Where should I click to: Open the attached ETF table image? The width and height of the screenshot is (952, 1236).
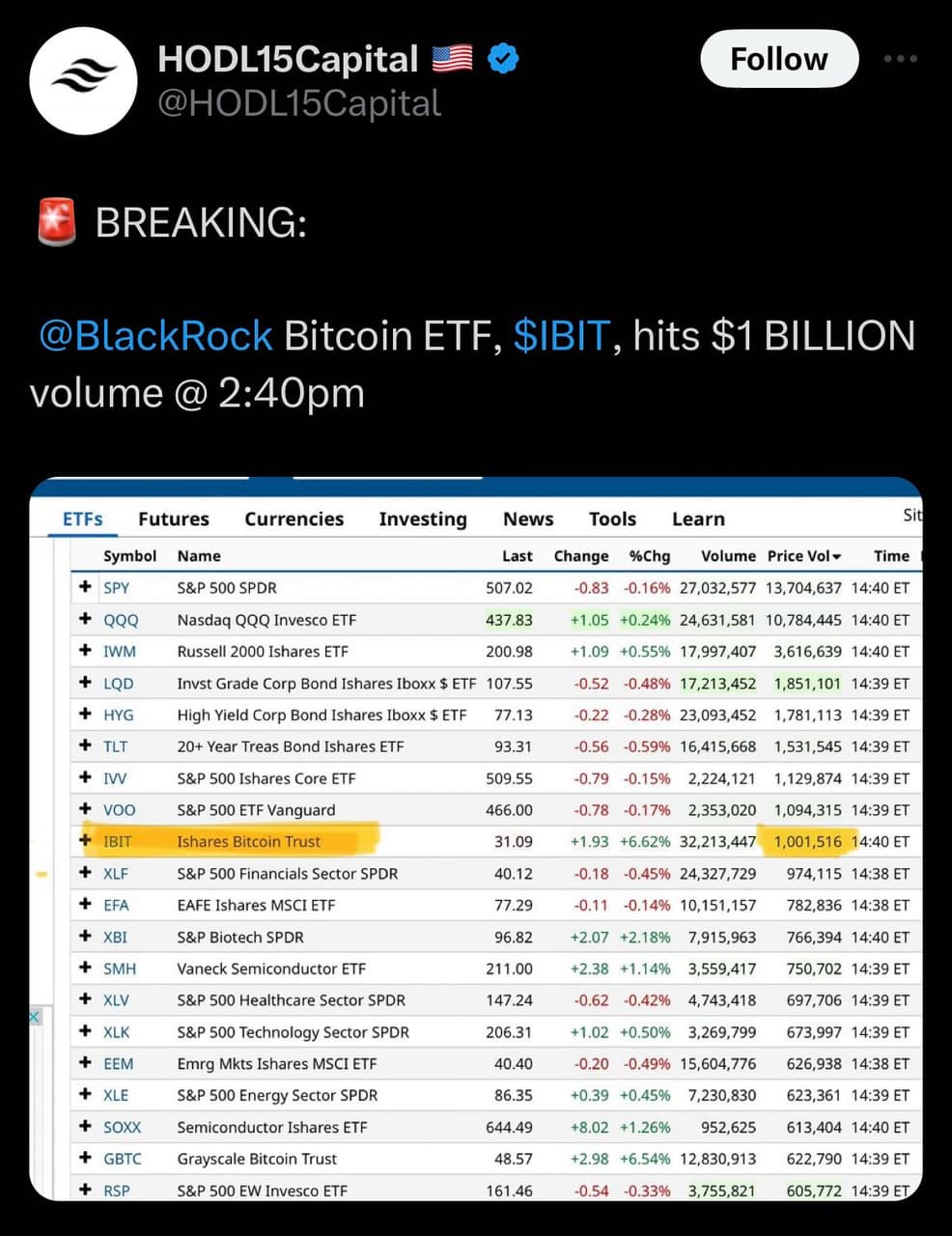tap(476, 838)
